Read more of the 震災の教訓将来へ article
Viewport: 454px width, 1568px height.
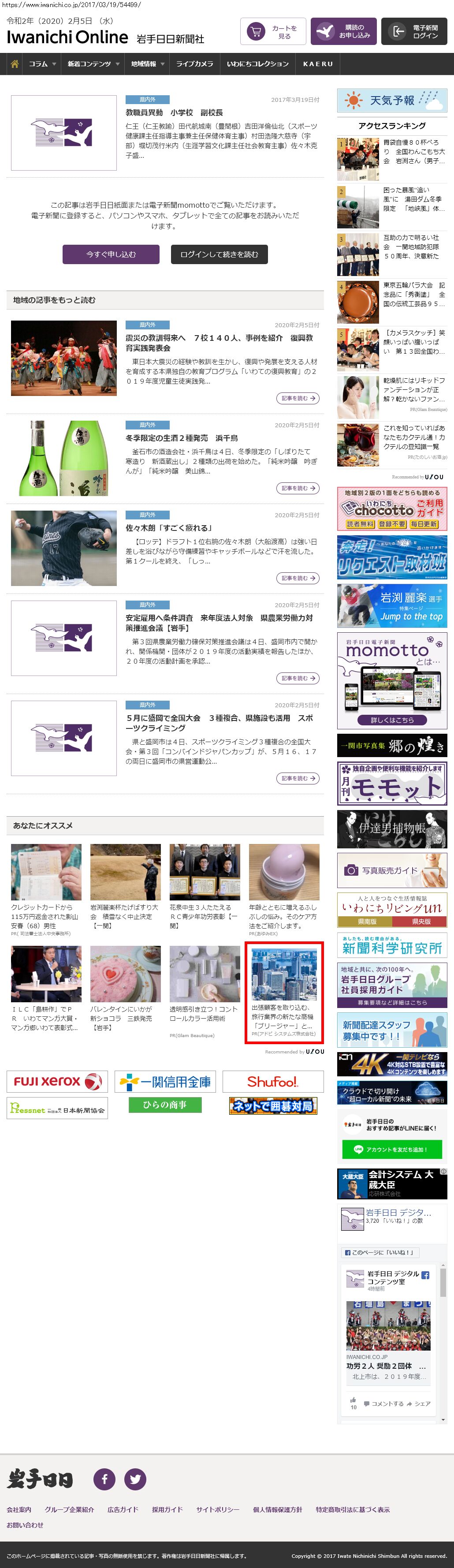(x=298, y=398)
